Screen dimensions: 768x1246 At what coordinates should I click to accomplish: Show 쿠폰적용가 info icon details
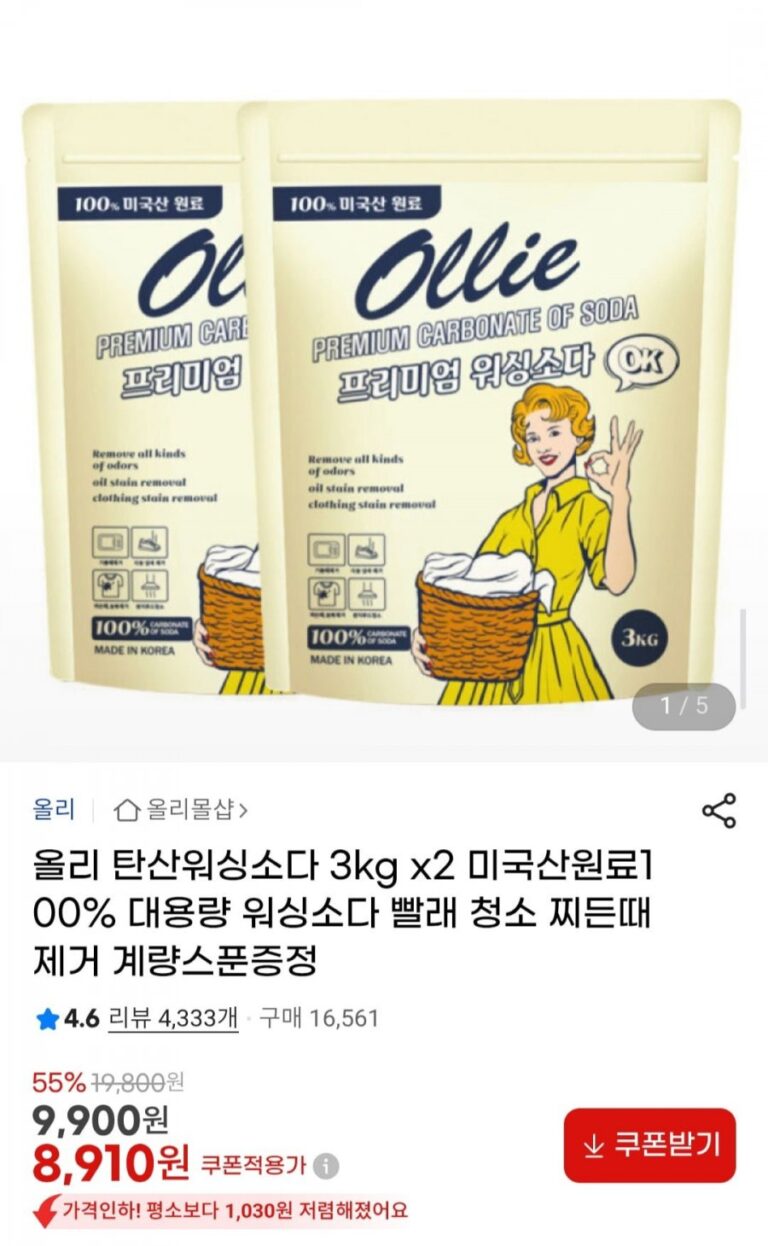pos(326,1166)
